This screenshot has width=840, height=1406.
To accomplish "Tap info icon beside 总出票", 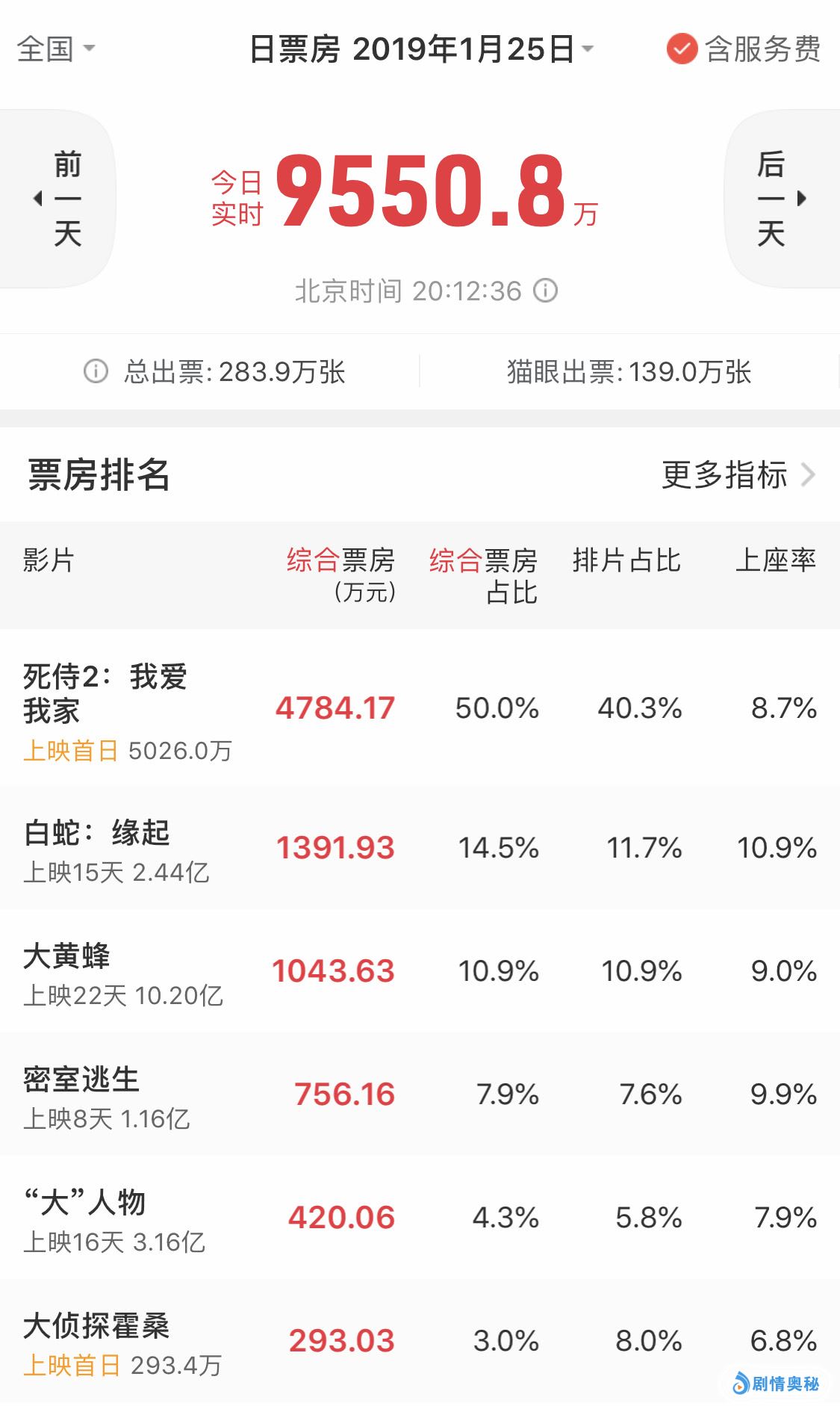I will tap(96, 371).
